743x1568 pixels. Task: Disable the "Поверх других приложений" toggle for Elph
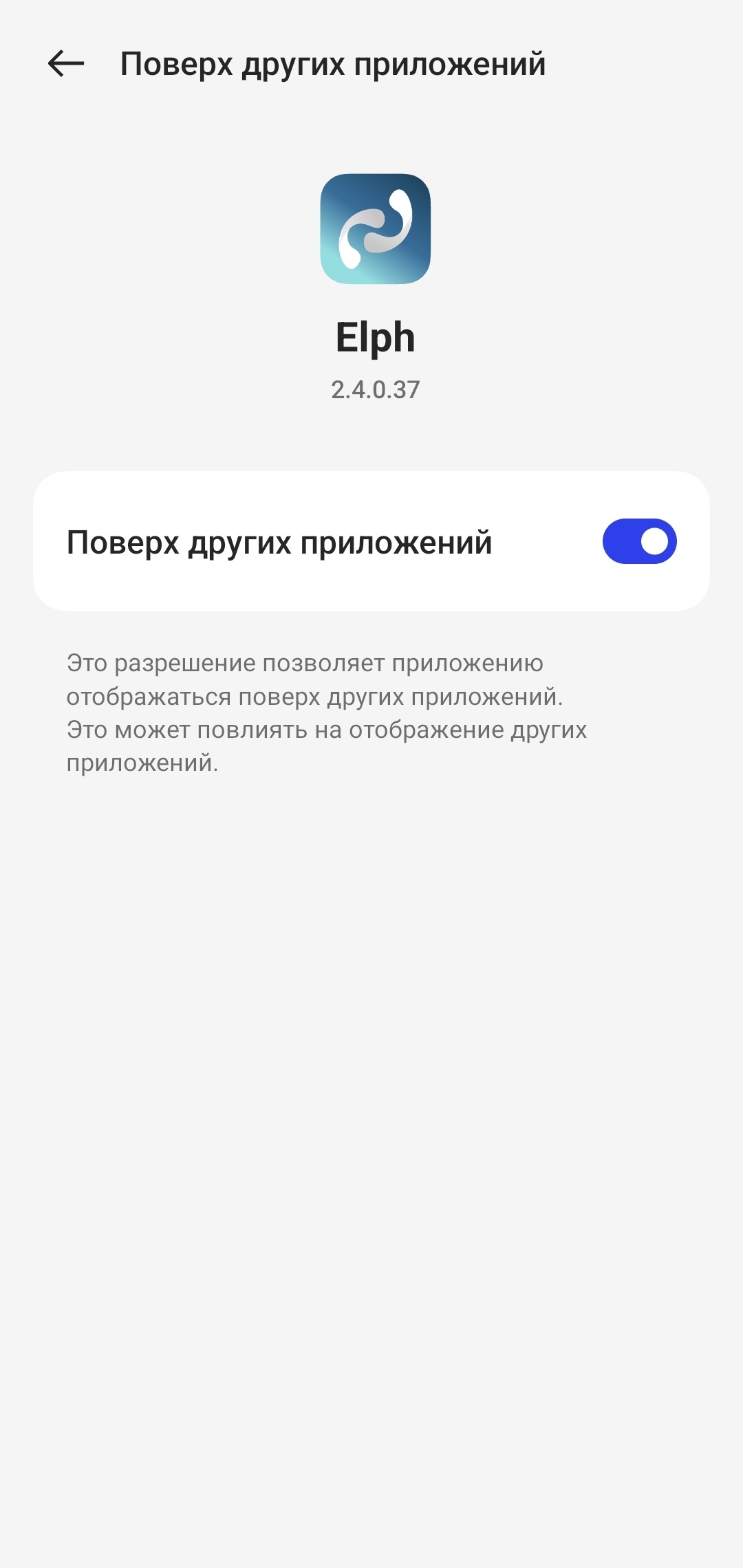[x=639, y=541]
